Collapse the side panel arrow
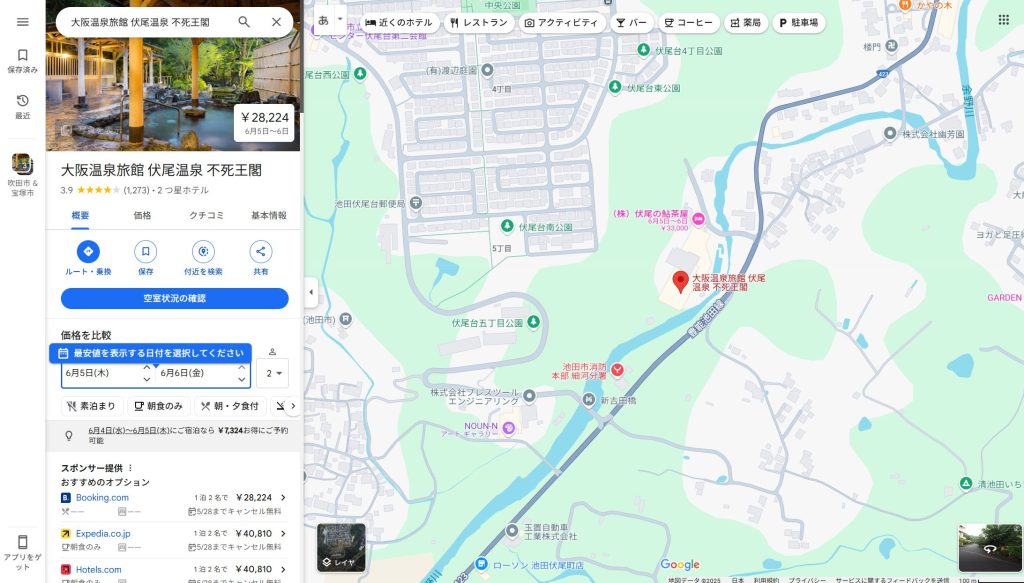1024x583 pixels. coord(310,292)
